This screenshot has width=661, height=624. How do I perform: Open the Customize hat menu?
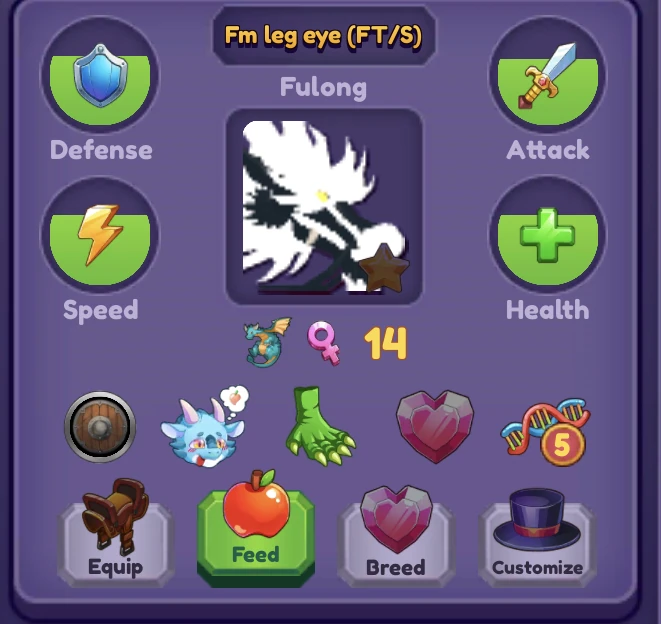(537, 540)
